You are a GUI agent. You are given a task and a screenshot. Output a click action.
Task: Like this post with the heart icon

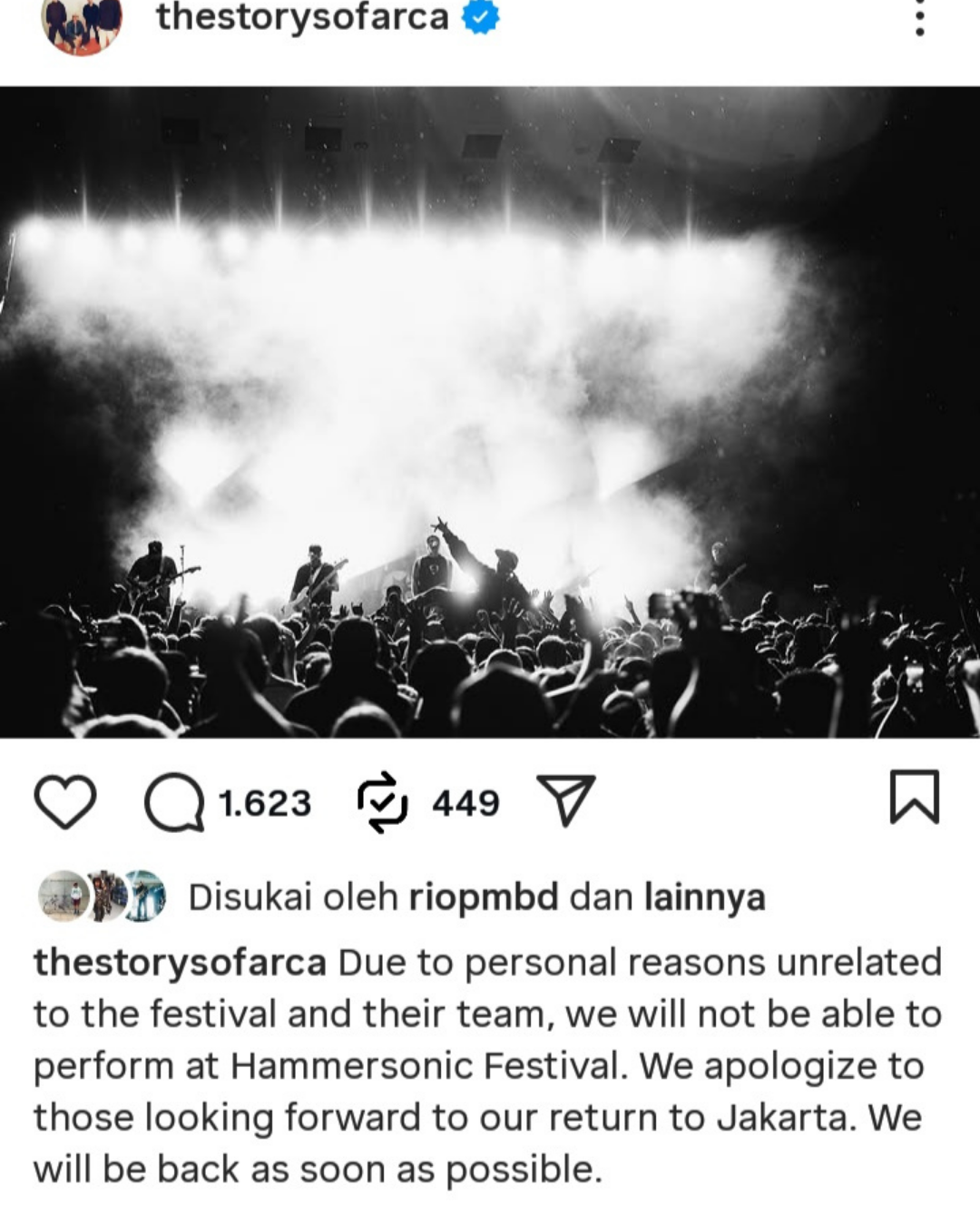pos(65,802)
